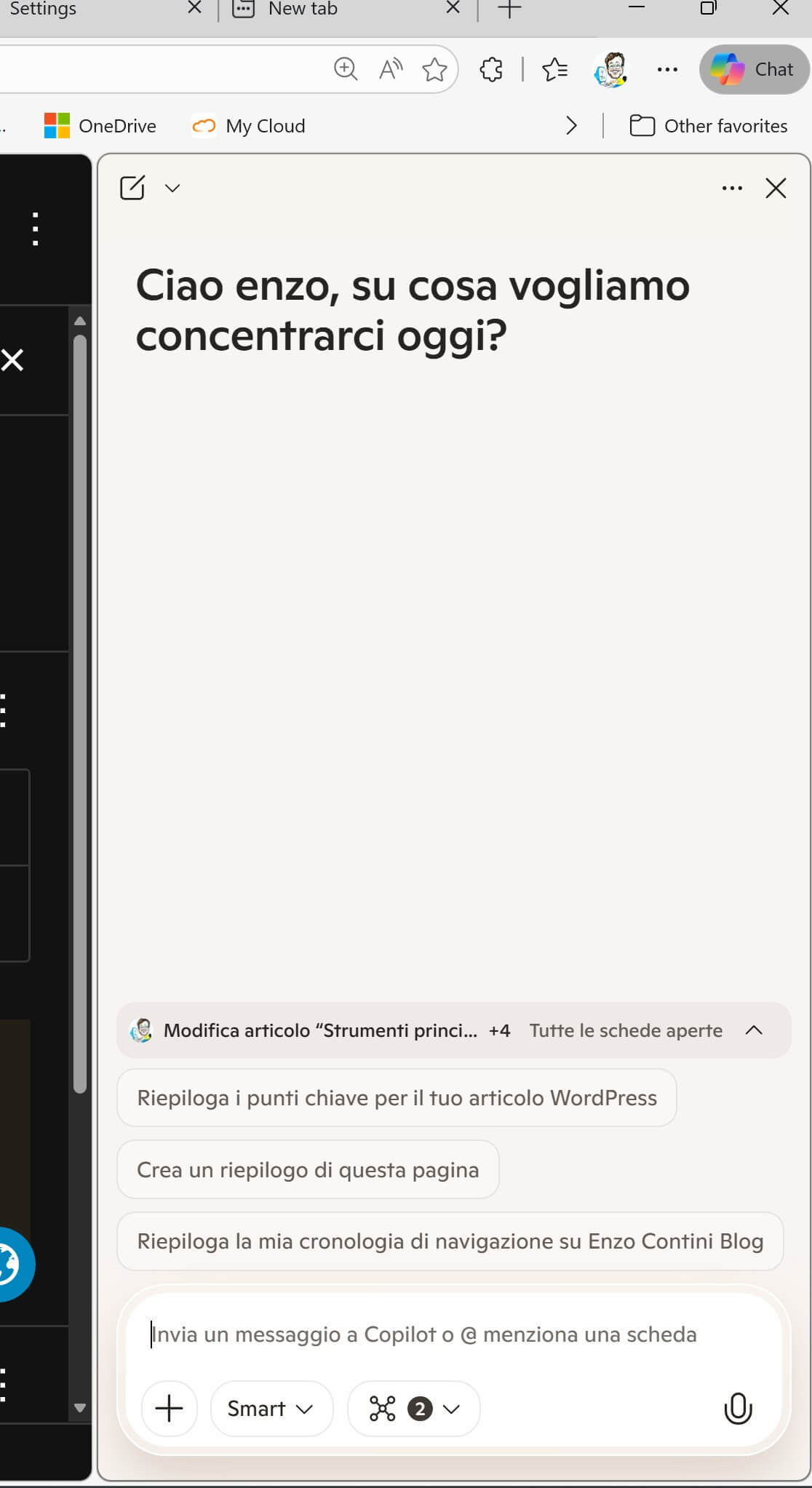Start voice input with microphone

[x=737, y=1409]
